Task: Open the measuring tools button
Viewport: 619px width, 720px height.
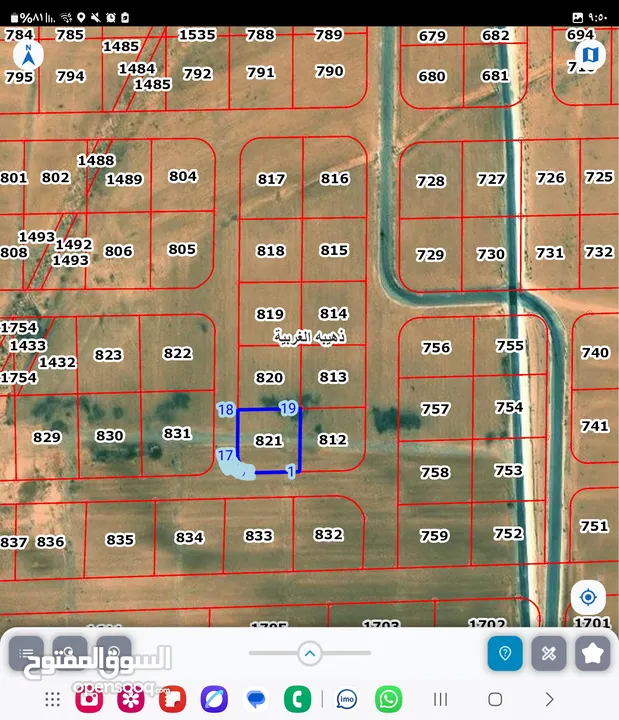Action: 549,653
